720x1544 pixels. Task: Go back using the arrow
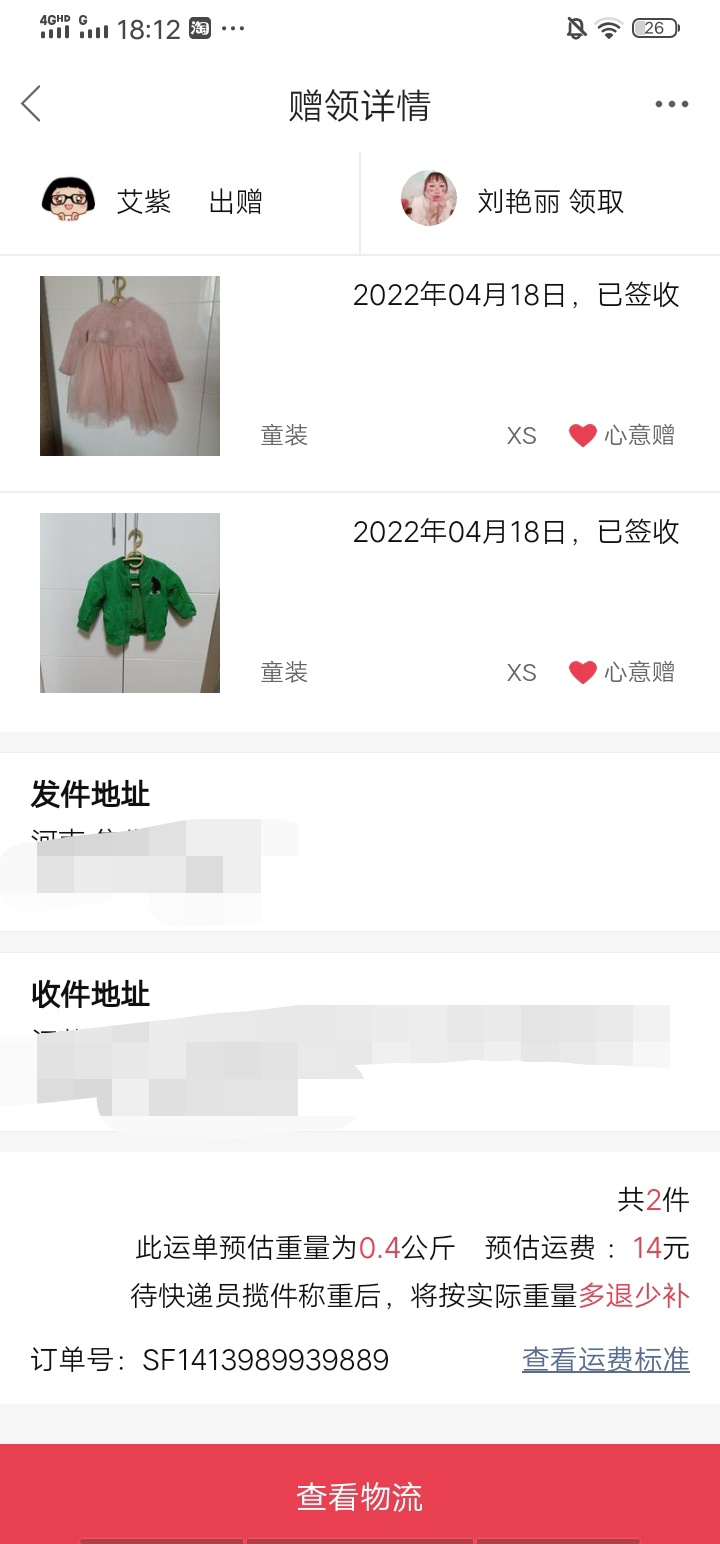(x=31, y=104)
